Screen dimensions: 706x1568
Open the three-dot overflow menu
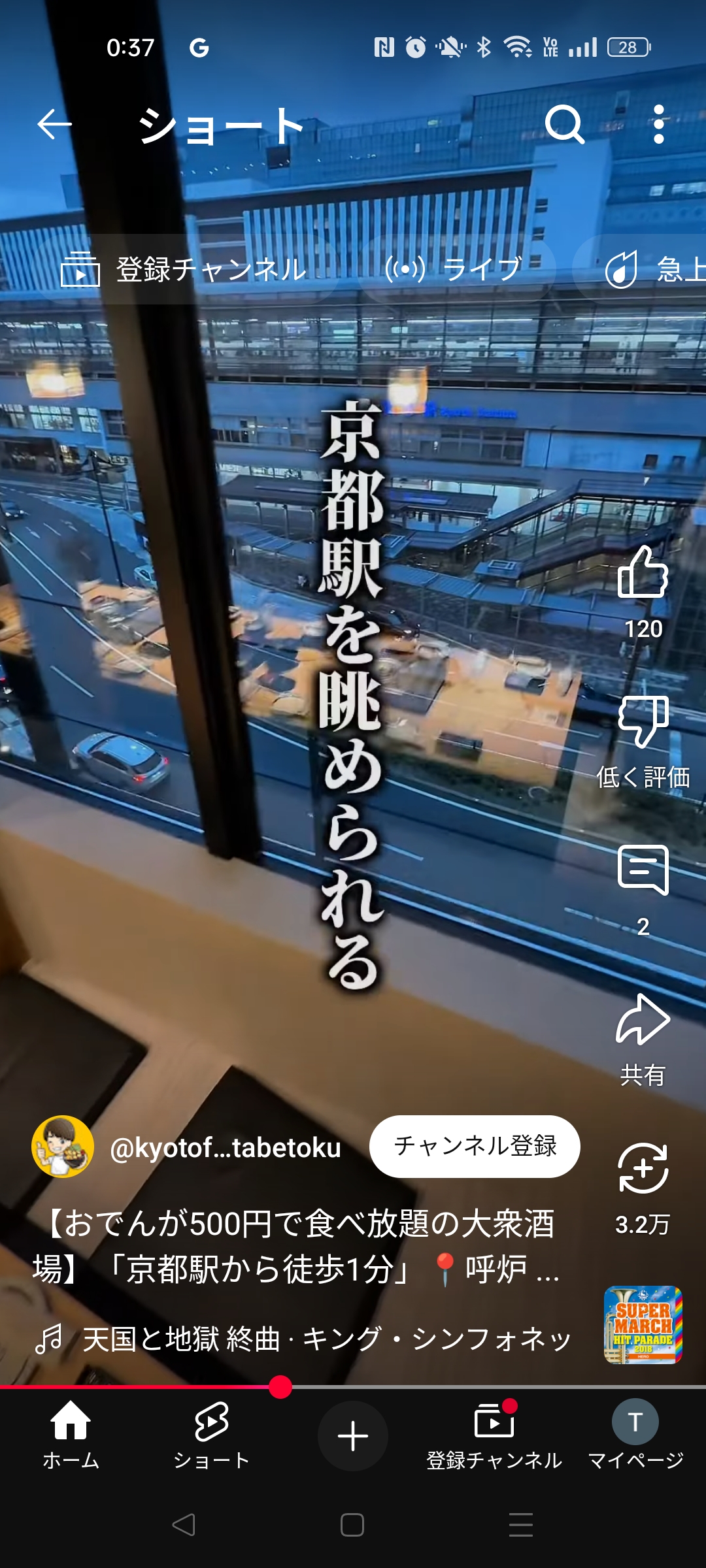pos(659,124)
